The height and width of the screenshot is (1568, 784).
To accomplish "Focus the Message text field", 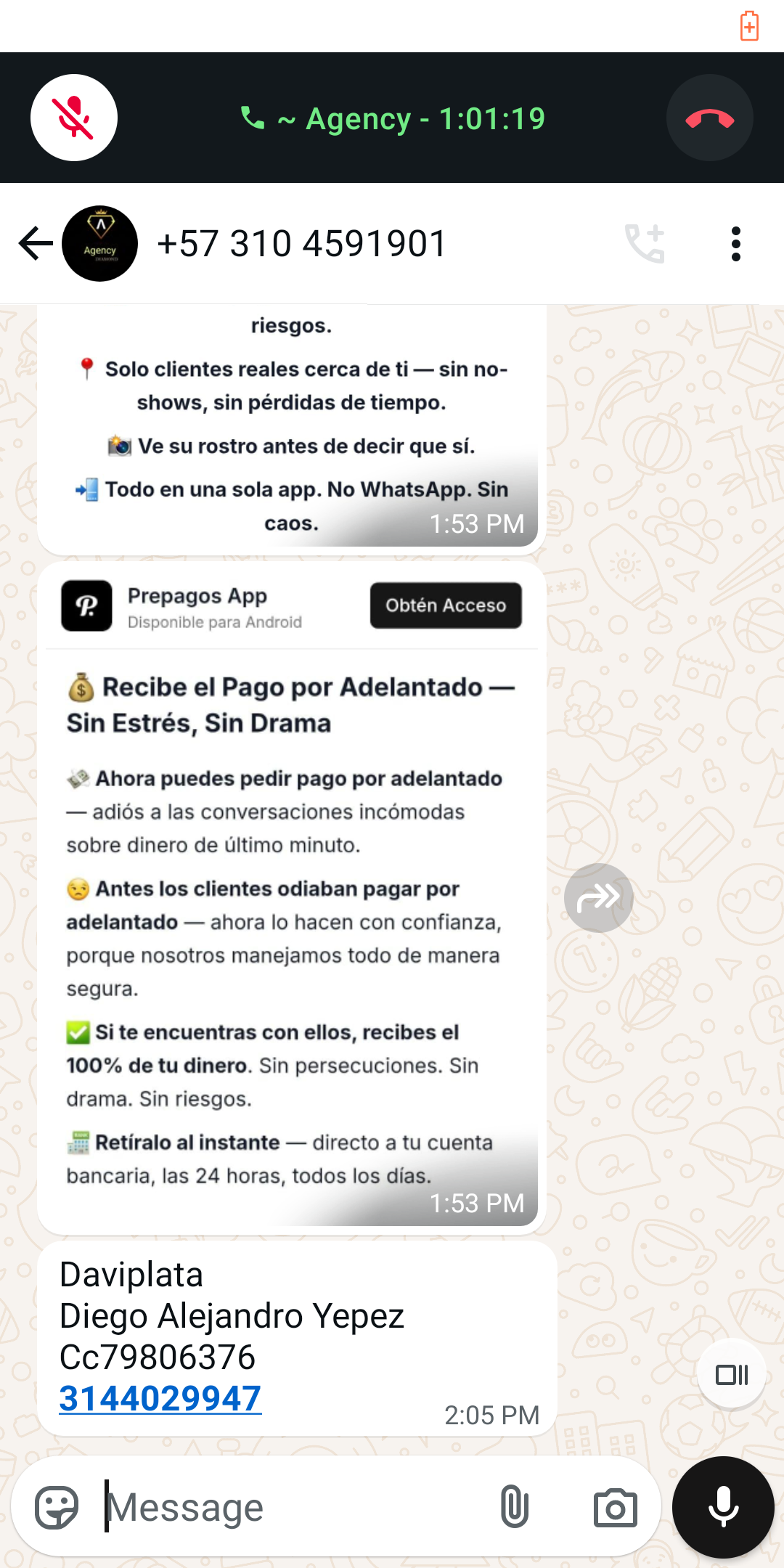I will pos(290,1508).
